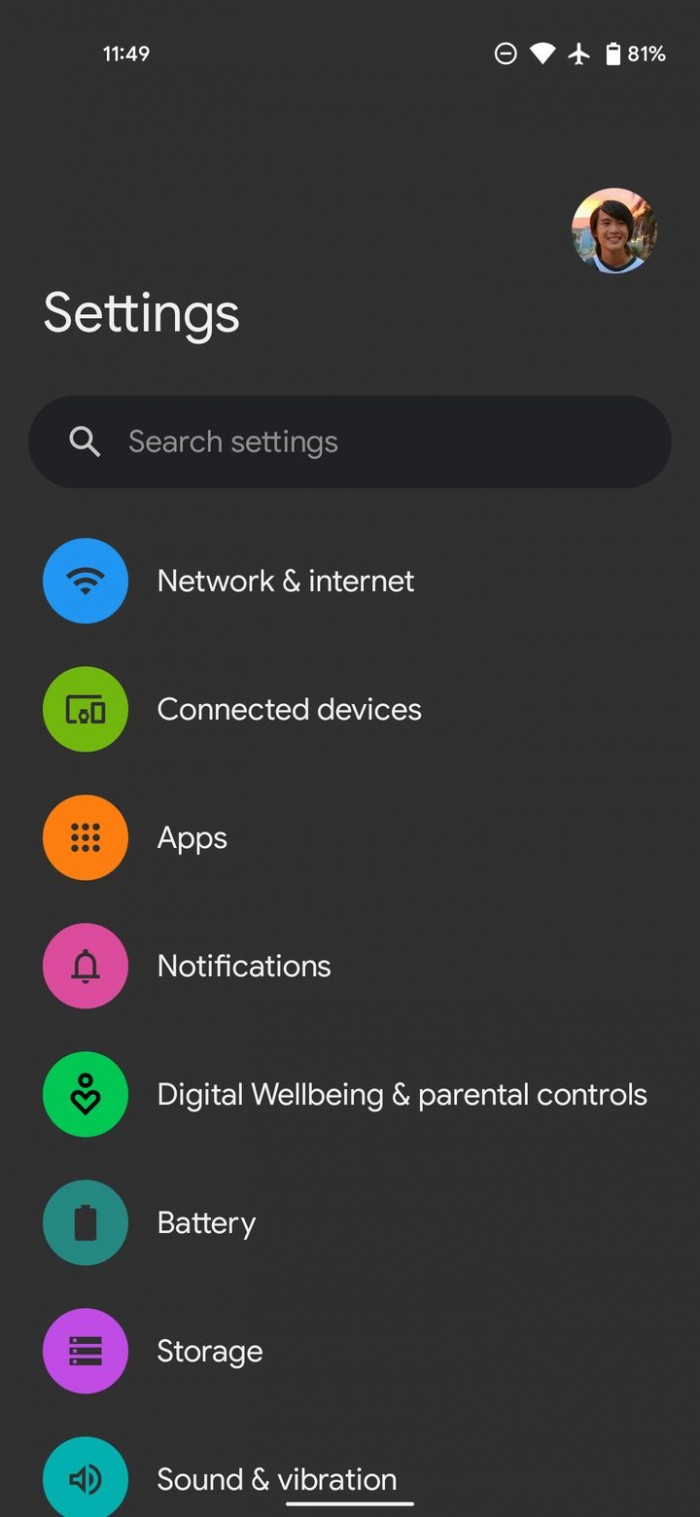Go to Connected devices

[x=289, y=709]
